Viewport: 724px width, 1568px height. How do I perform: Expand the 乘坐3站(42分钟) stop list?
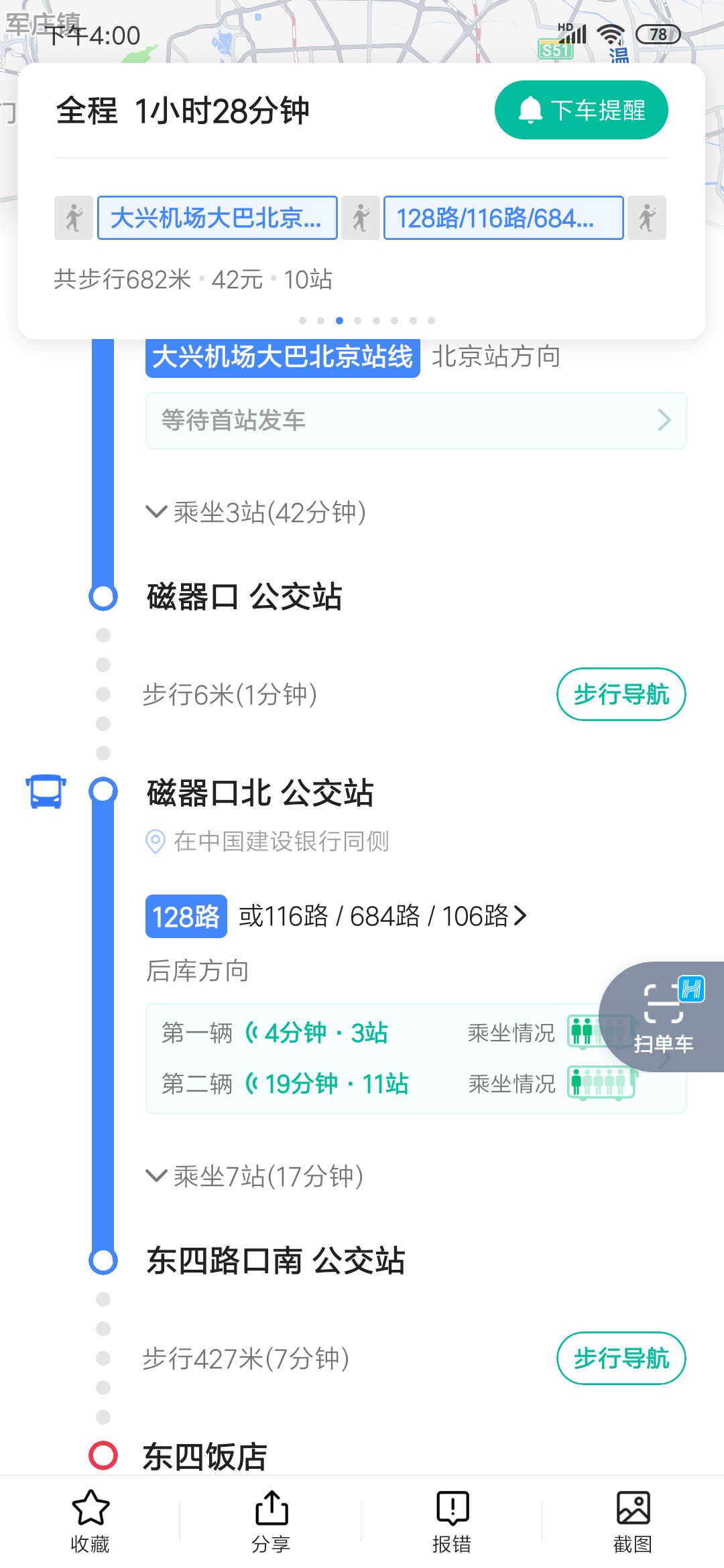(256, 513)
